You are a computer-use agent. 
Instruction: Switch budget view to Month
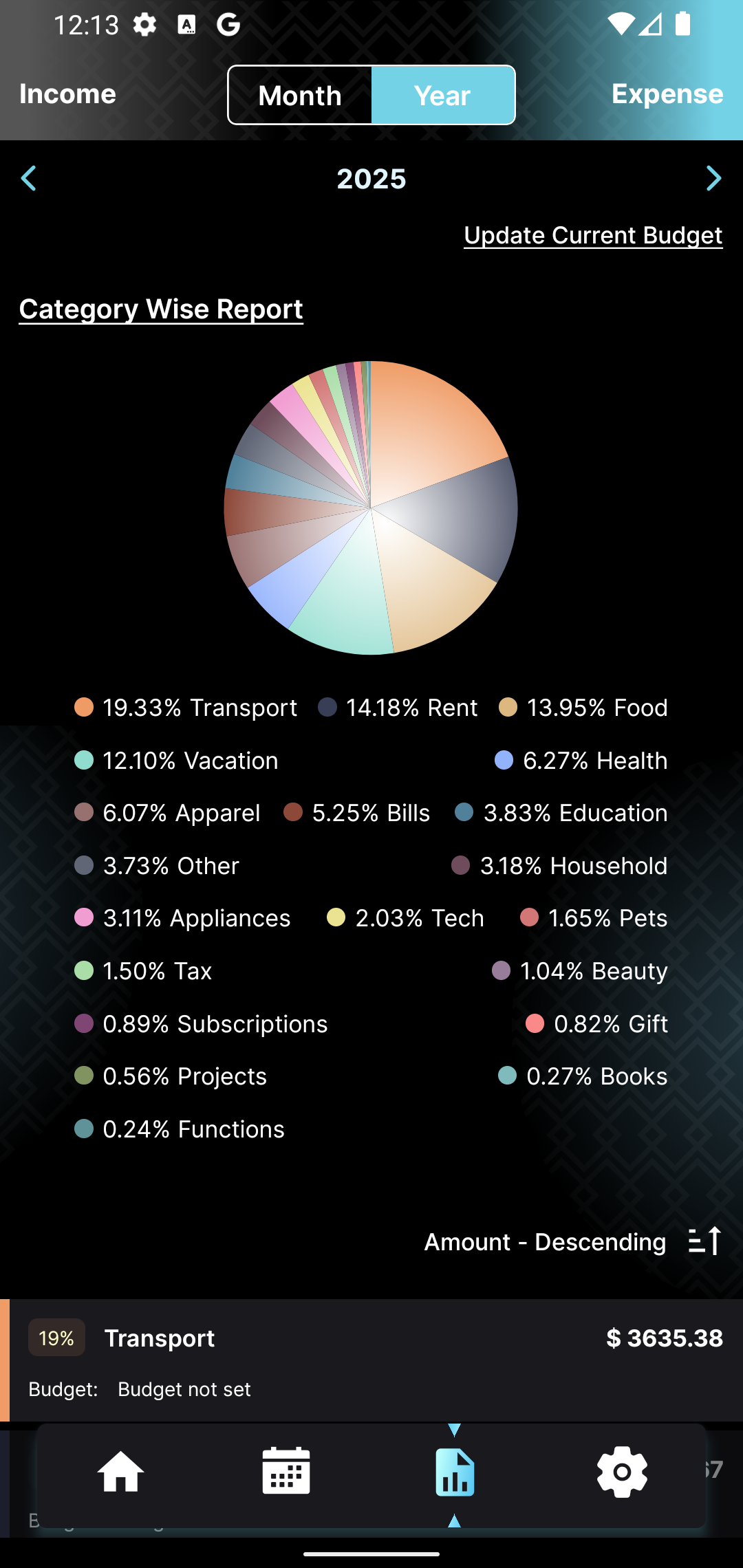coord(299,95)
